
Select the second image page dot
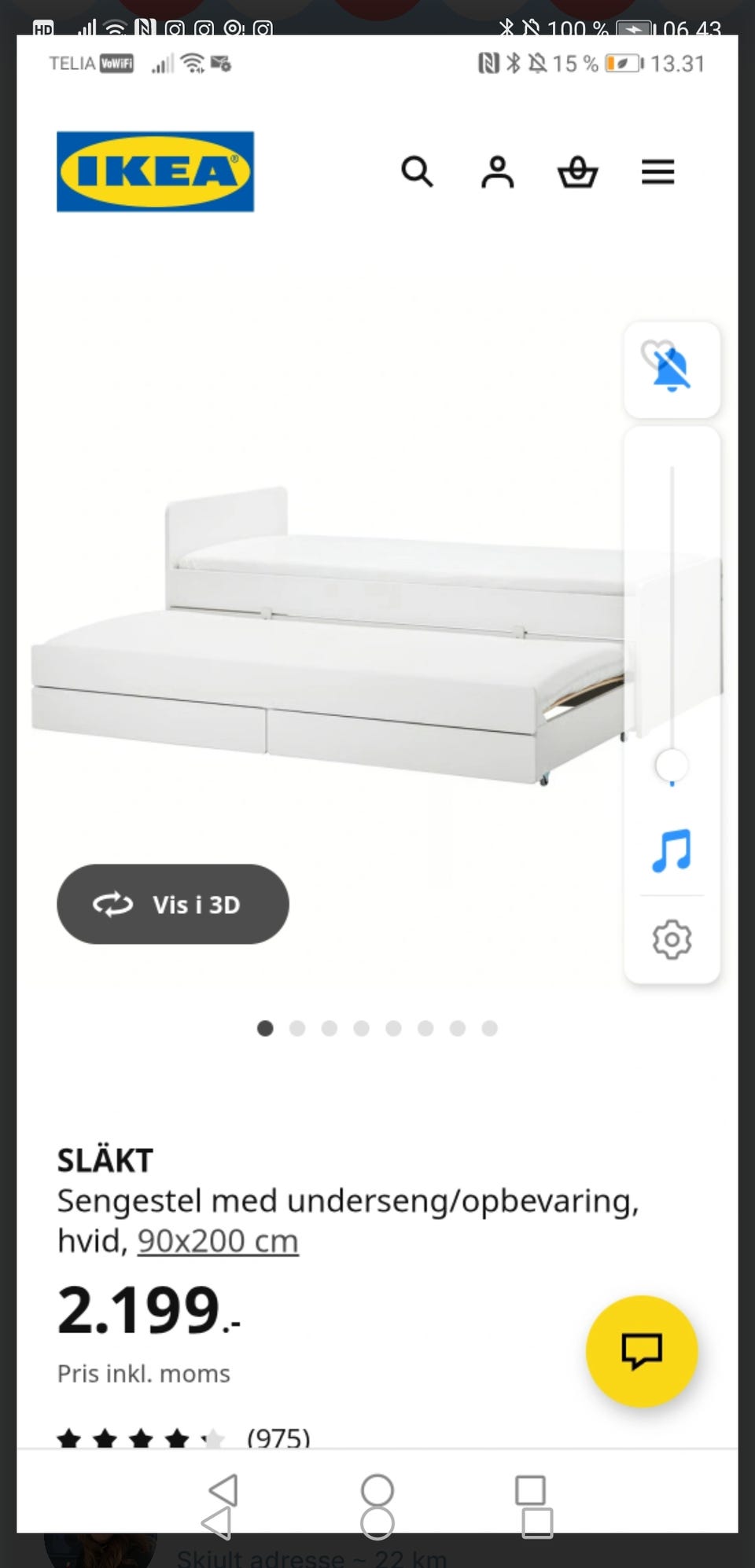(x=297, y=1028)
